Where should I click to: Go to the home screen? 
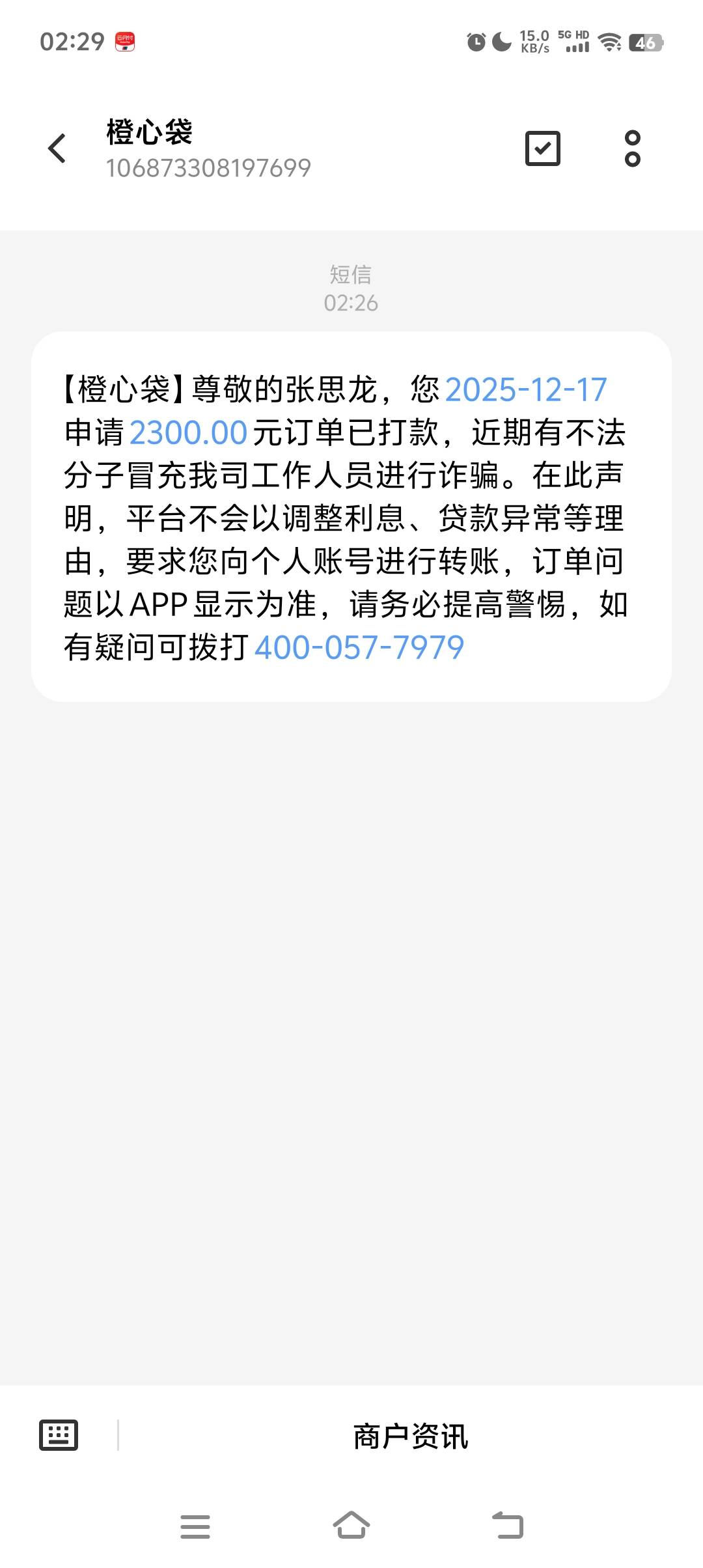[351, 1526]
